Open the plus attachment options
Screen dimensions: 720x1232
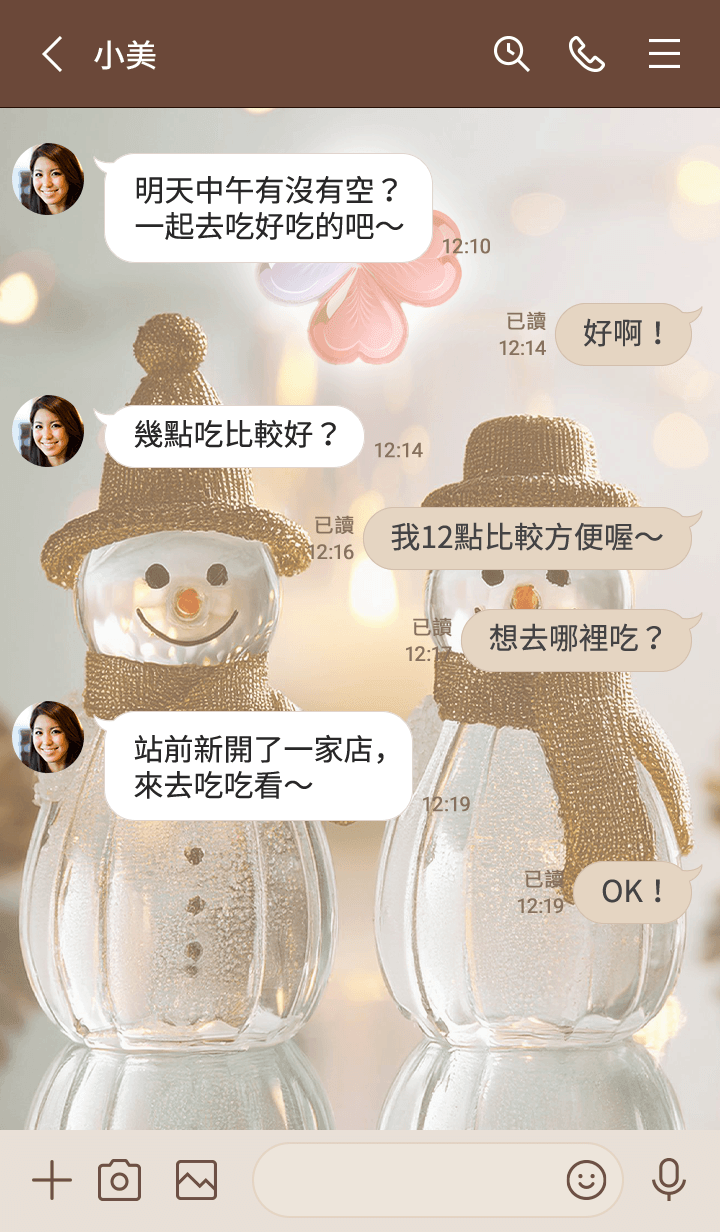51,1181
